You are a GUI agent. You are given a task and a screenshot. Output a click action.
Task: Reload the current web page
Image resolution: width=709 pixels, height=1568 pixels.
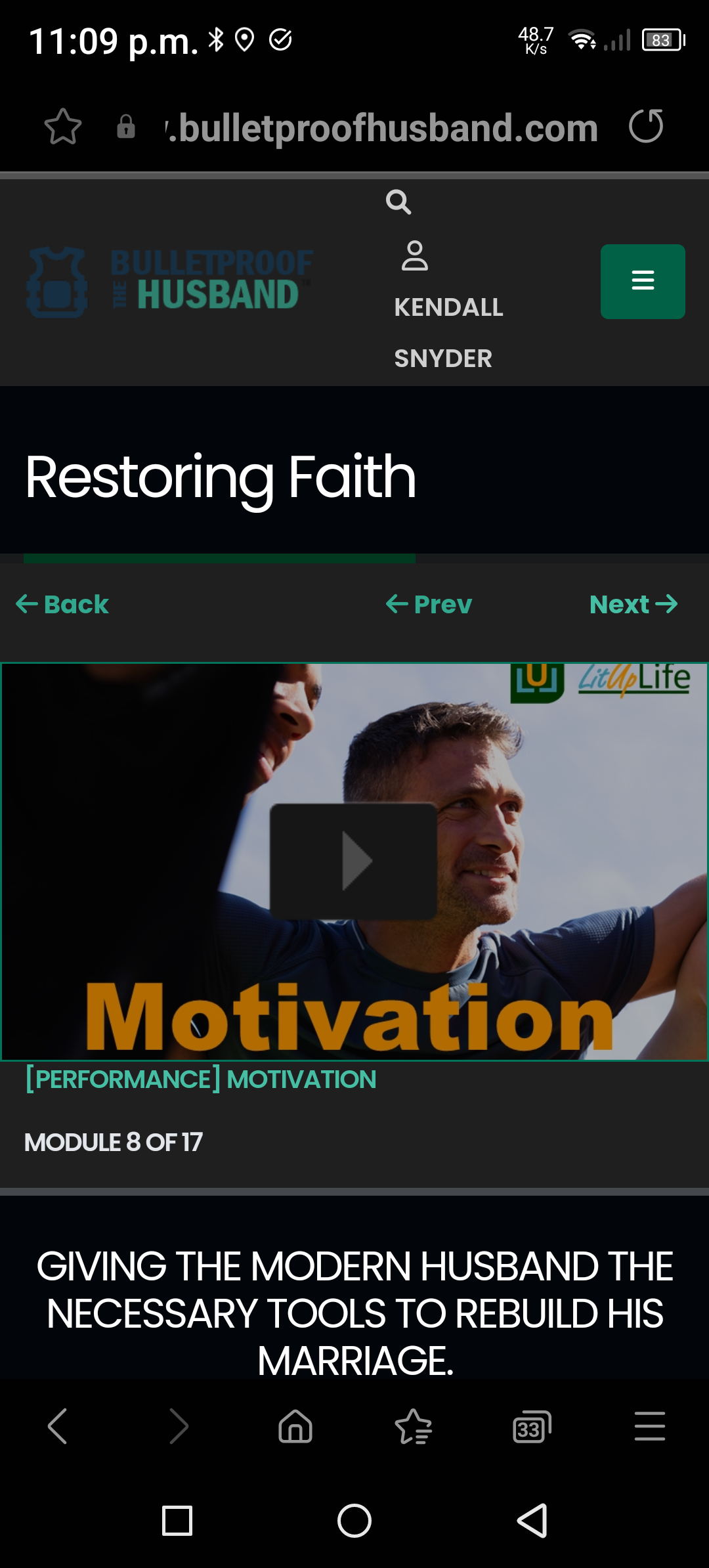(x=646, y=126)
